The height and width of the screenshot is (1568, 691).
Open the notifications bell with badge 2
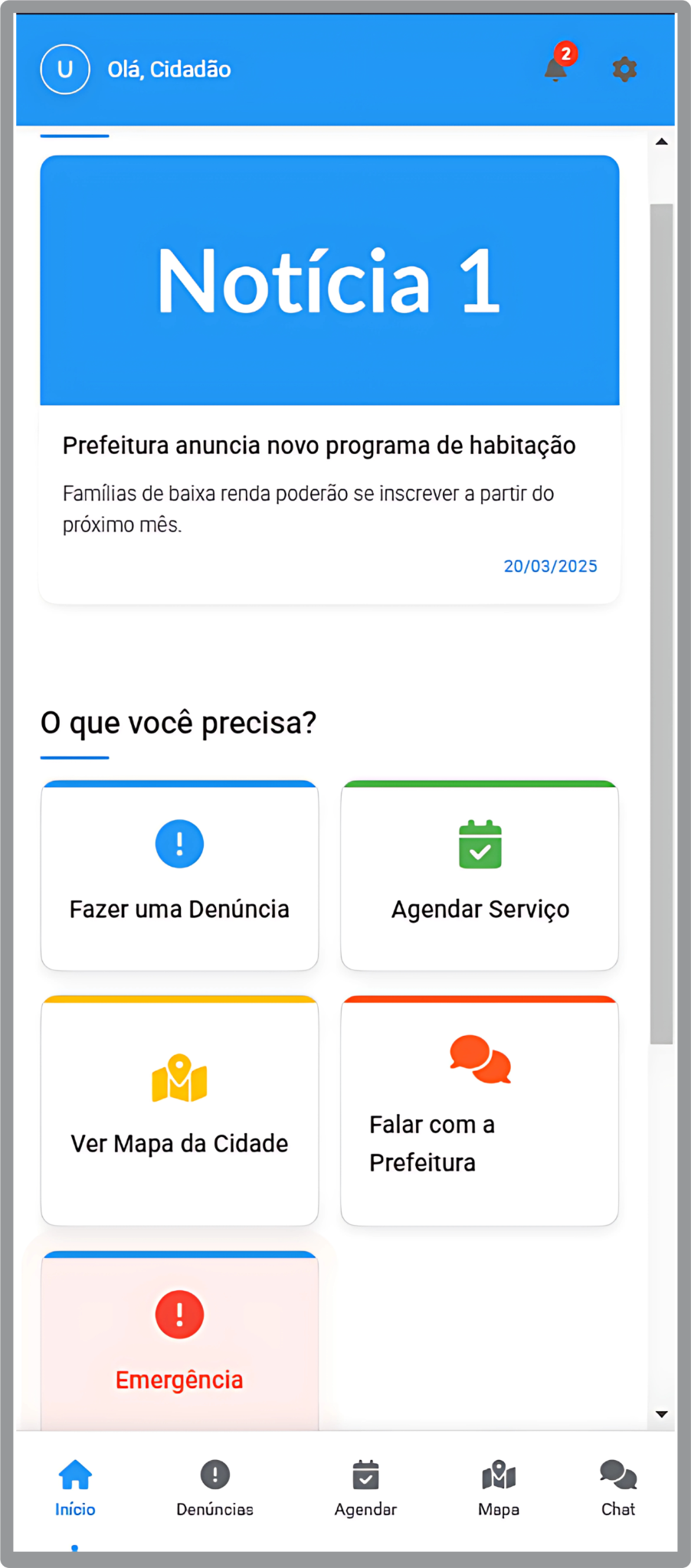click(x=556, y=68)
